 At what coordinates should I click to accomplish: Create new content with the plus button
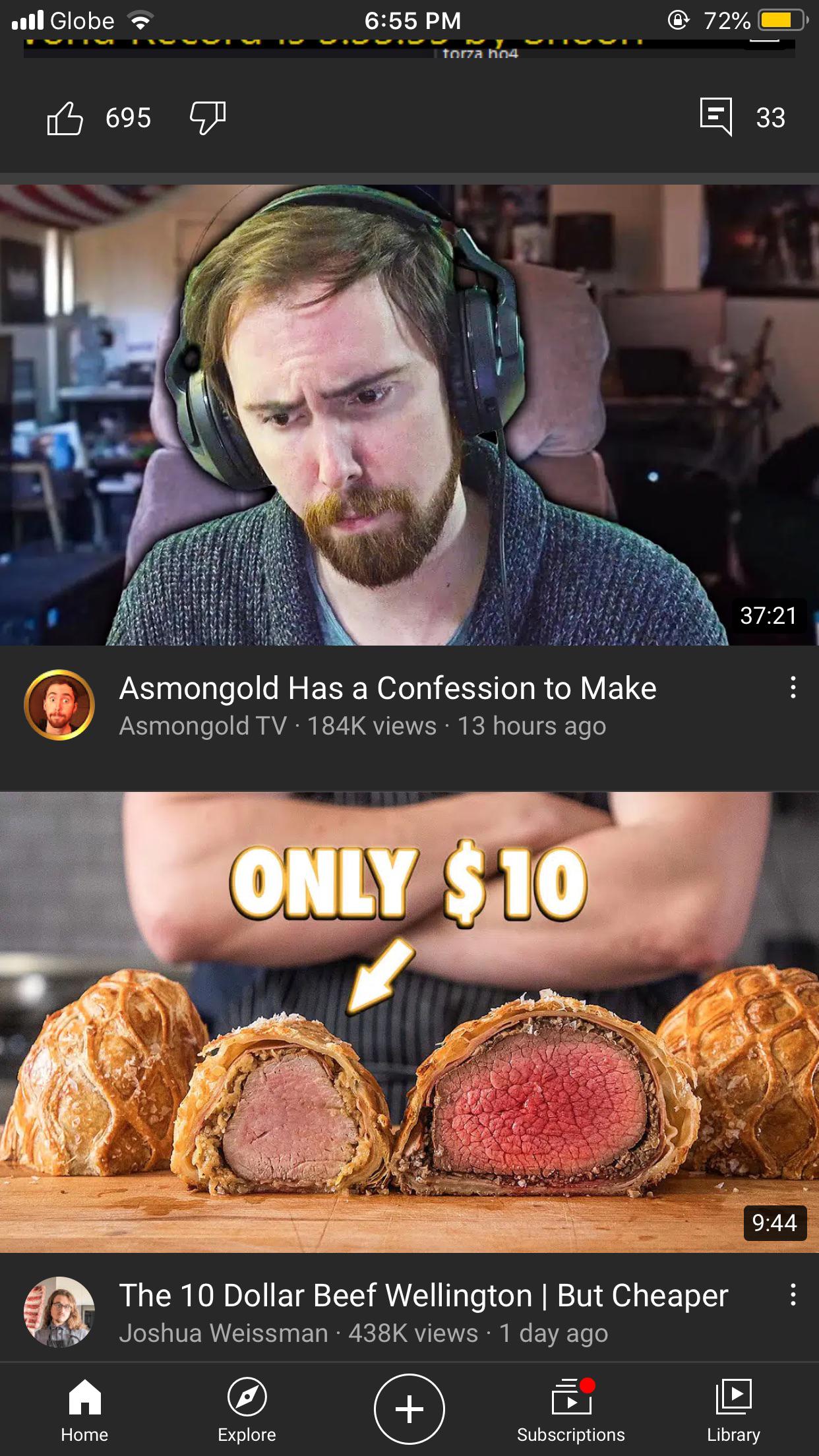pos(409,1409)
